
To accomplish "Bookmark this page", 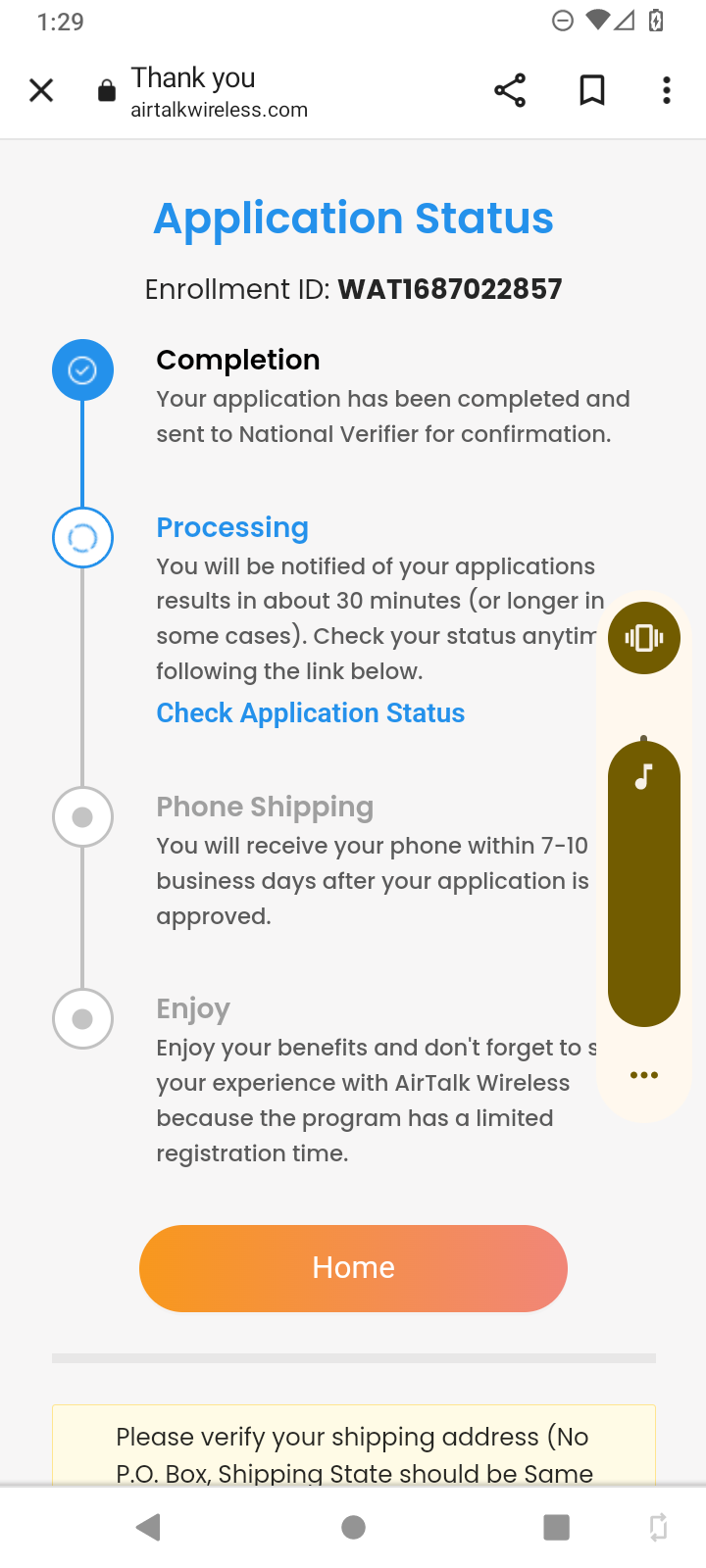I will click(x=591, y=91).
